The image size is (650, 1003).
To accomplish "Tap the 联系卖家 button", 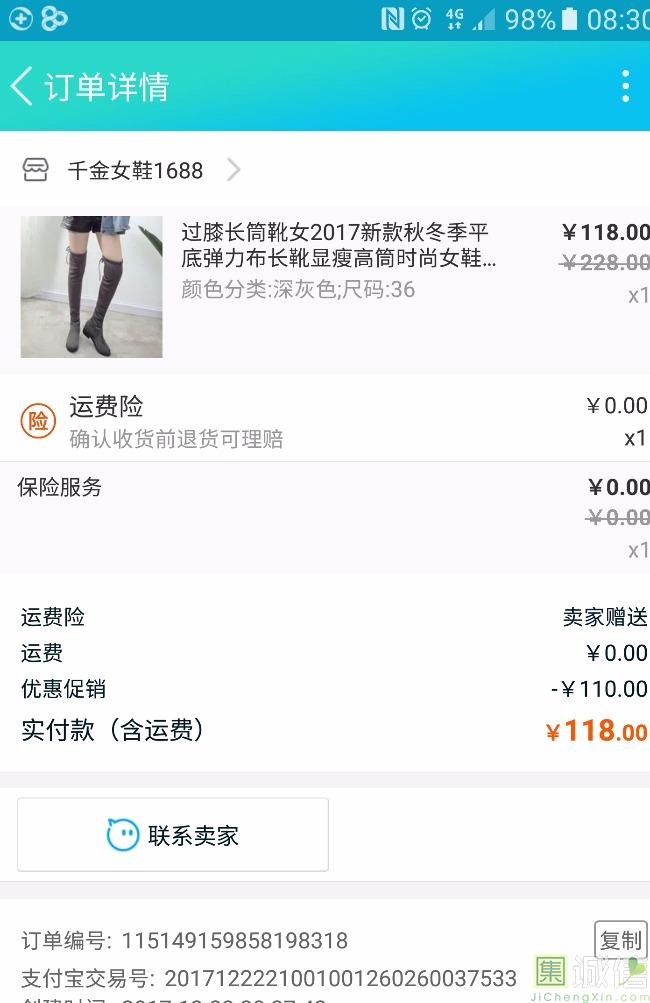I will (x=173, y=835).
